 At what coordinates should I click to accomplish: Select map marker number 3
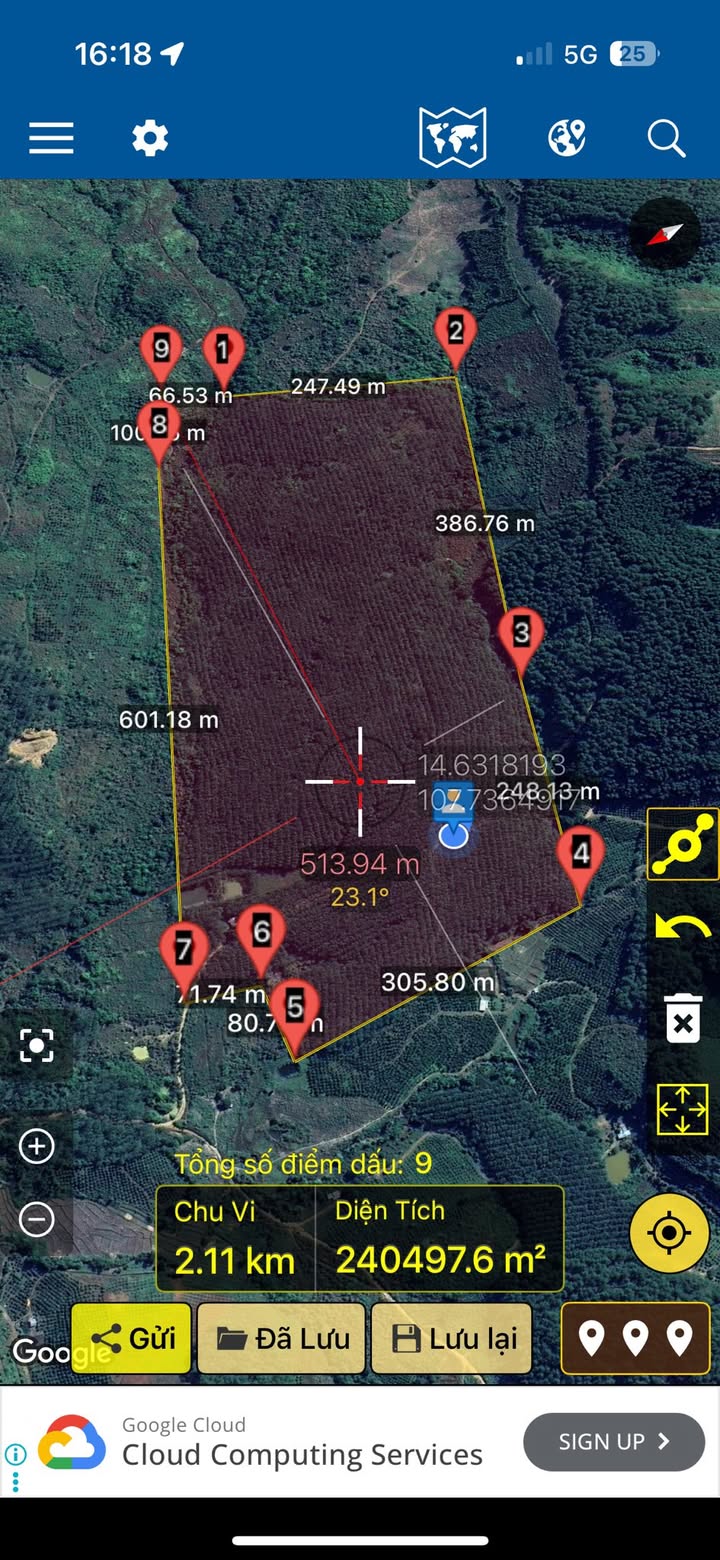coord(521,636)
